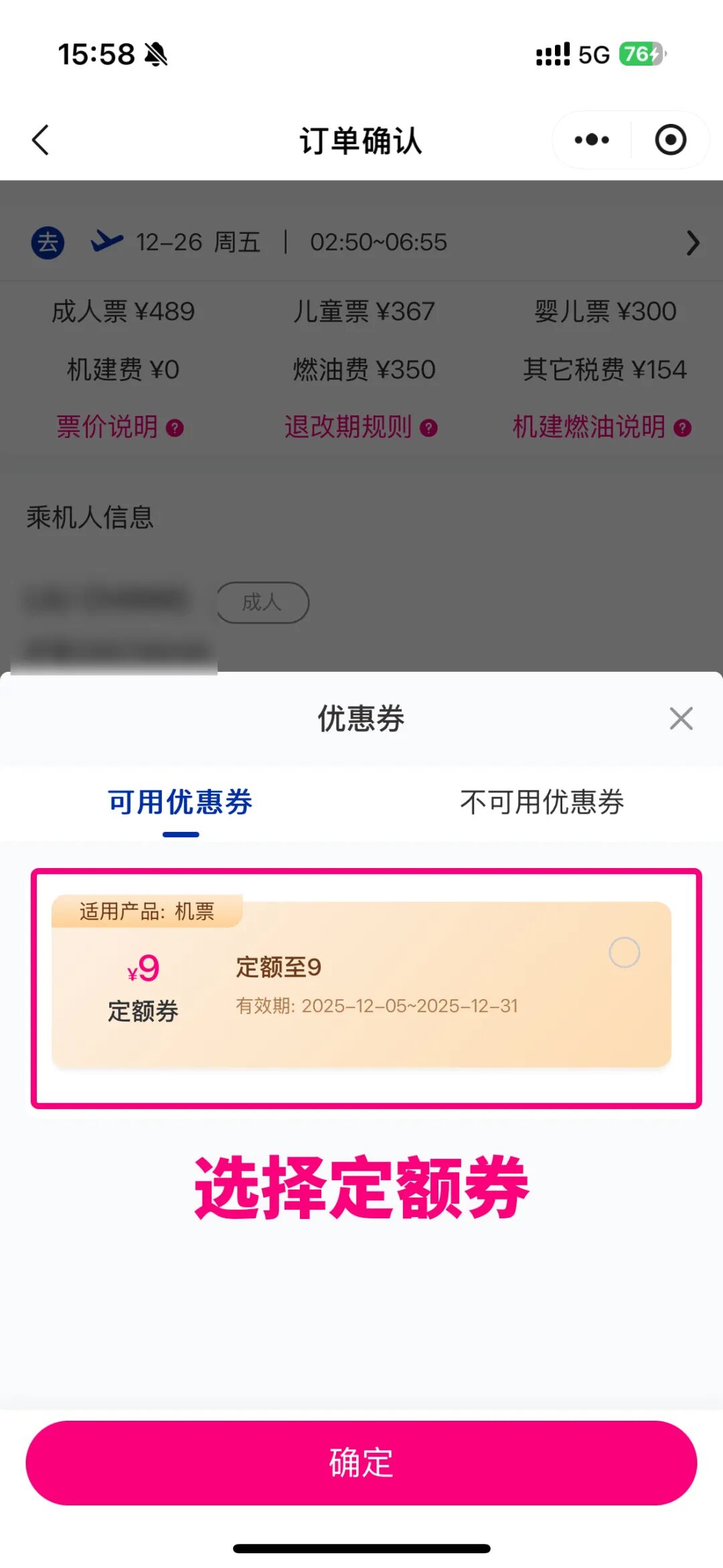Go back from the 订单确认 page
Image resolution: width=723 pixels, height=1568 pixels.
[41, 140]
